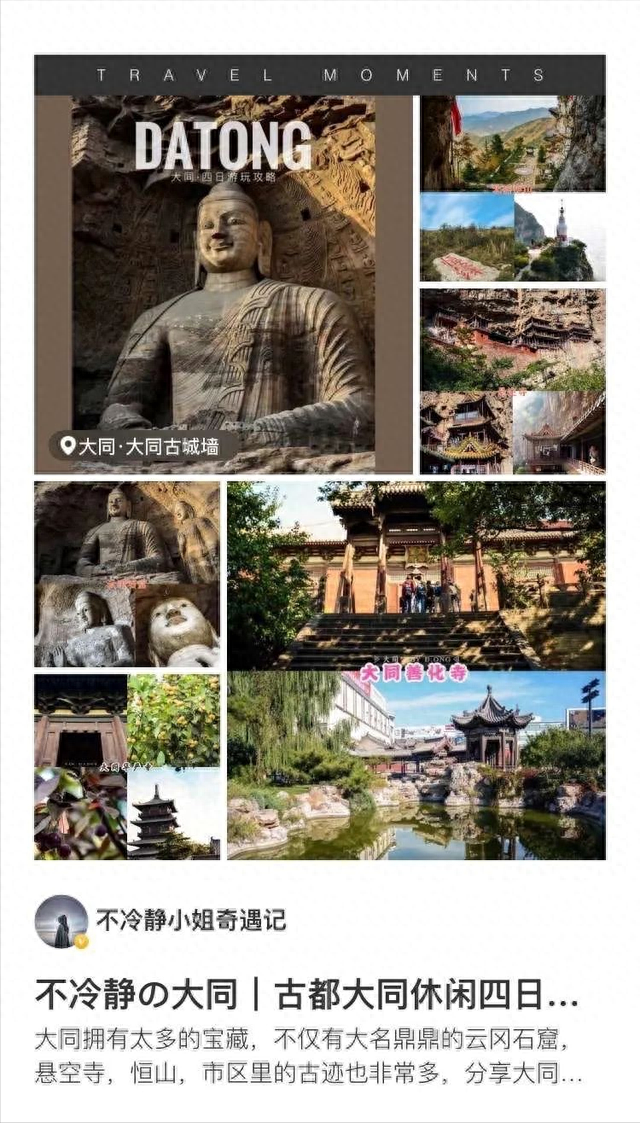Viewport: 640px width, 1123px height.
Task: Open the Datong travel collage post
Action: pos(319,457)
